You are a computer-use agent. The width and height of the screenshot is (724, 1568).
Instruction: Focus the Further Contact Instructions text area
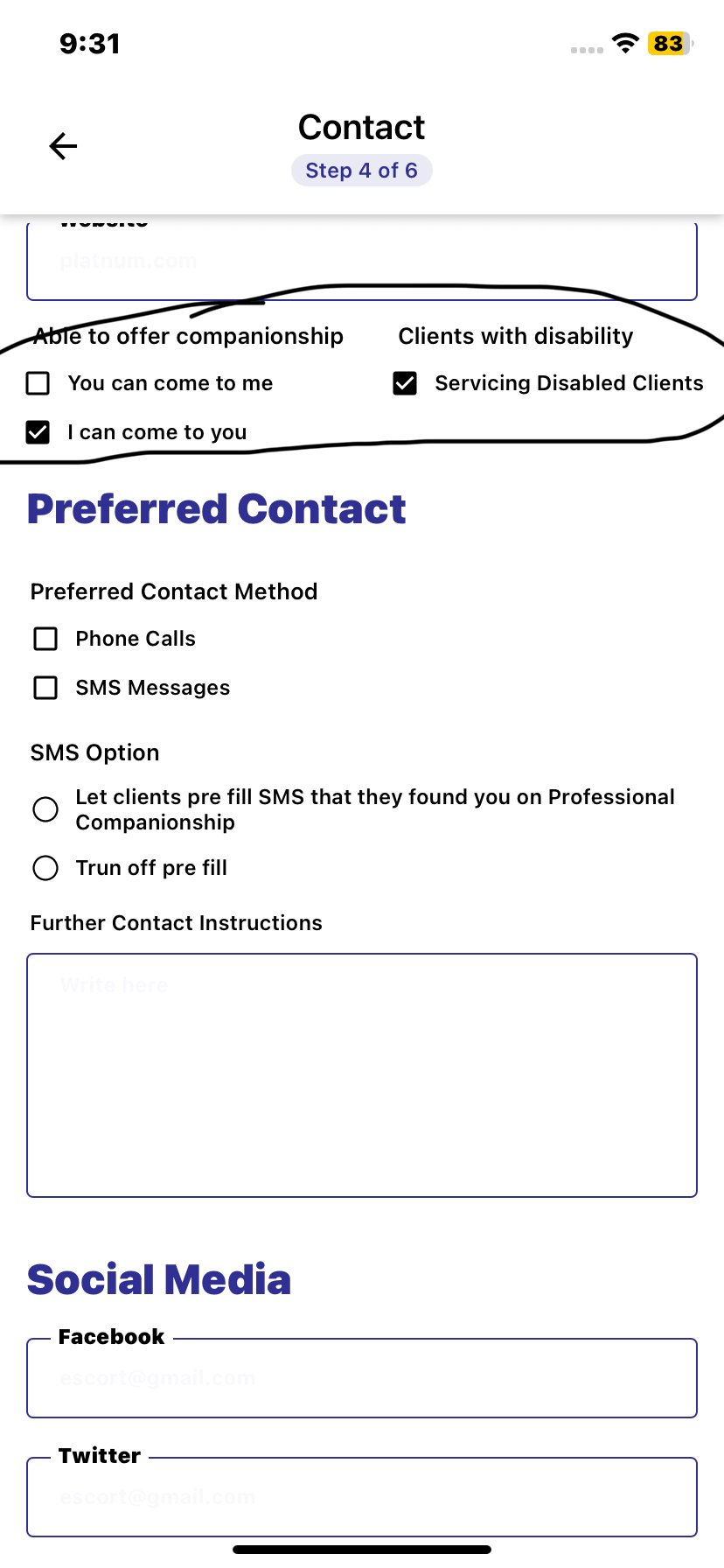361,1074
